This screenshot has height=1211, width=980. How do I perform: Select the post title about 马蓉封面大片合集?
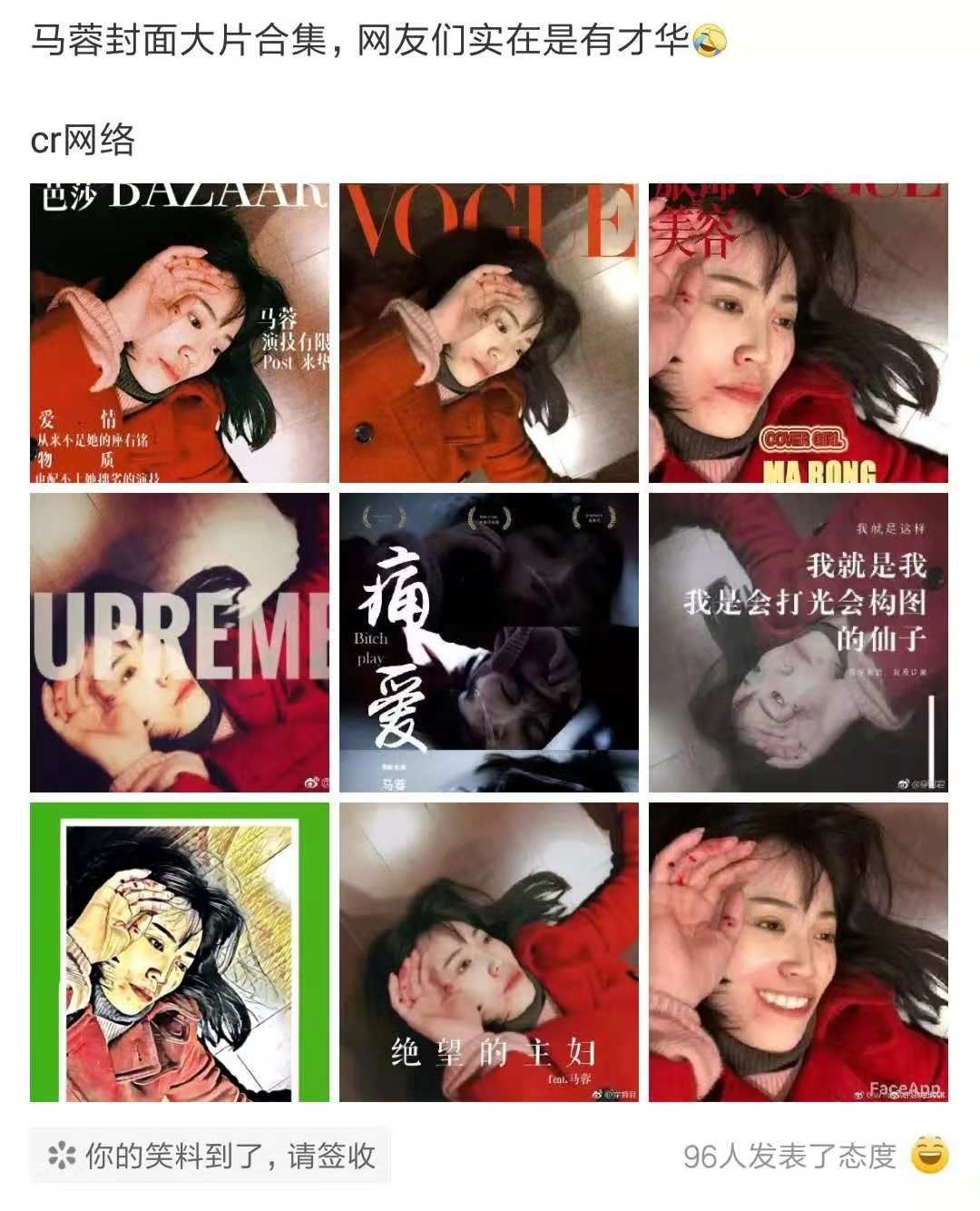coord(363,41)
